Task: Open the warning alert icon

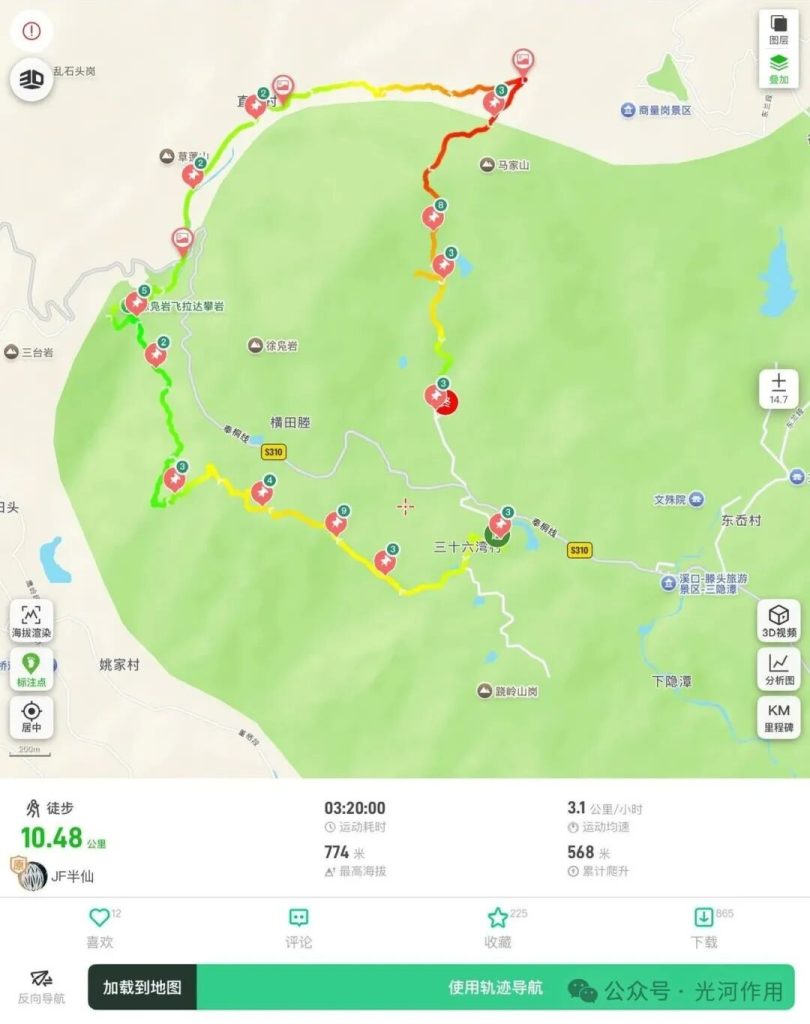Action: point(31,31)
